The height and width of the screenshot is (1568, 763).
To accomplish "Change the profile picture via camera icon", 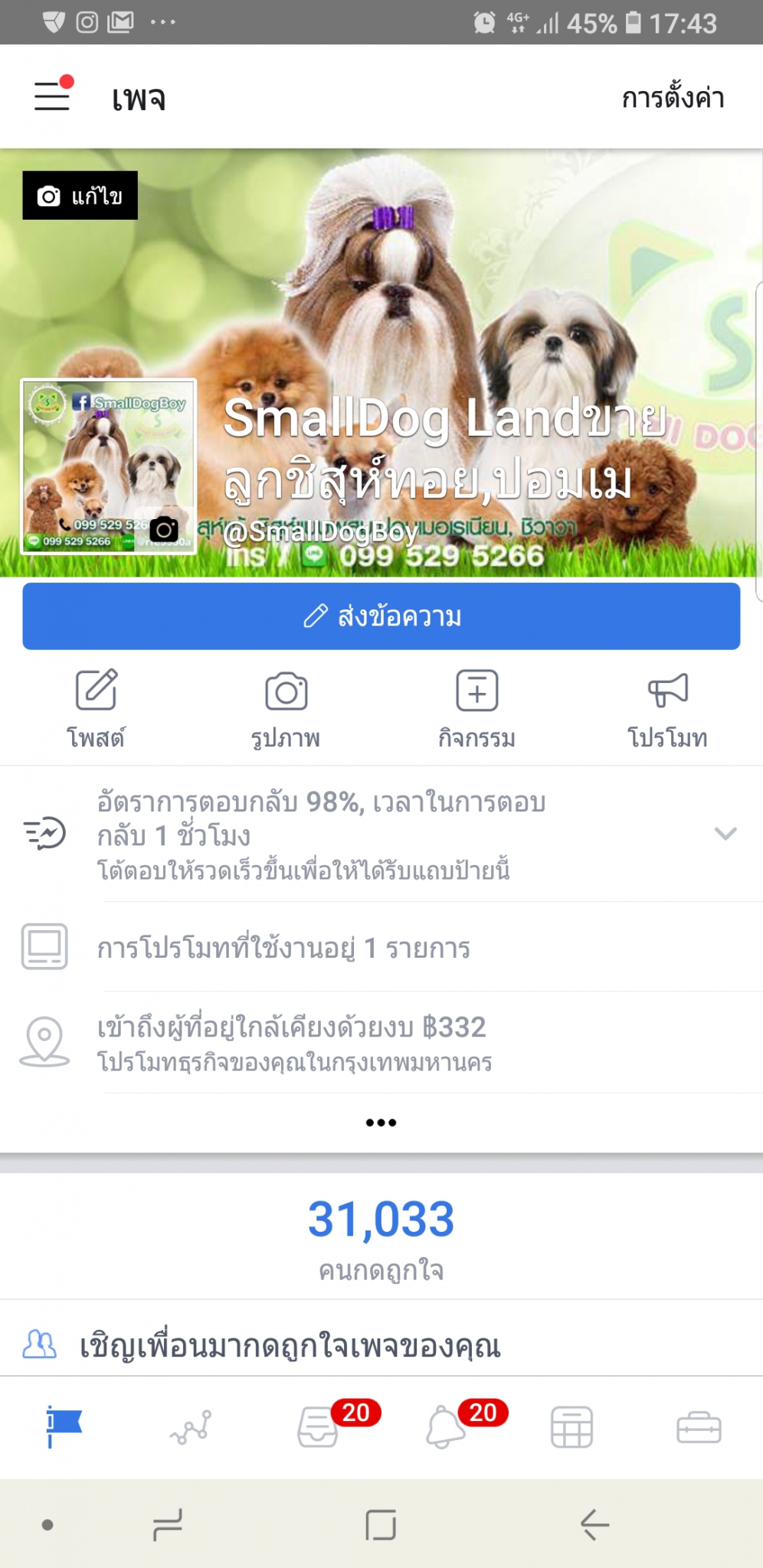I will pos(164,529).
